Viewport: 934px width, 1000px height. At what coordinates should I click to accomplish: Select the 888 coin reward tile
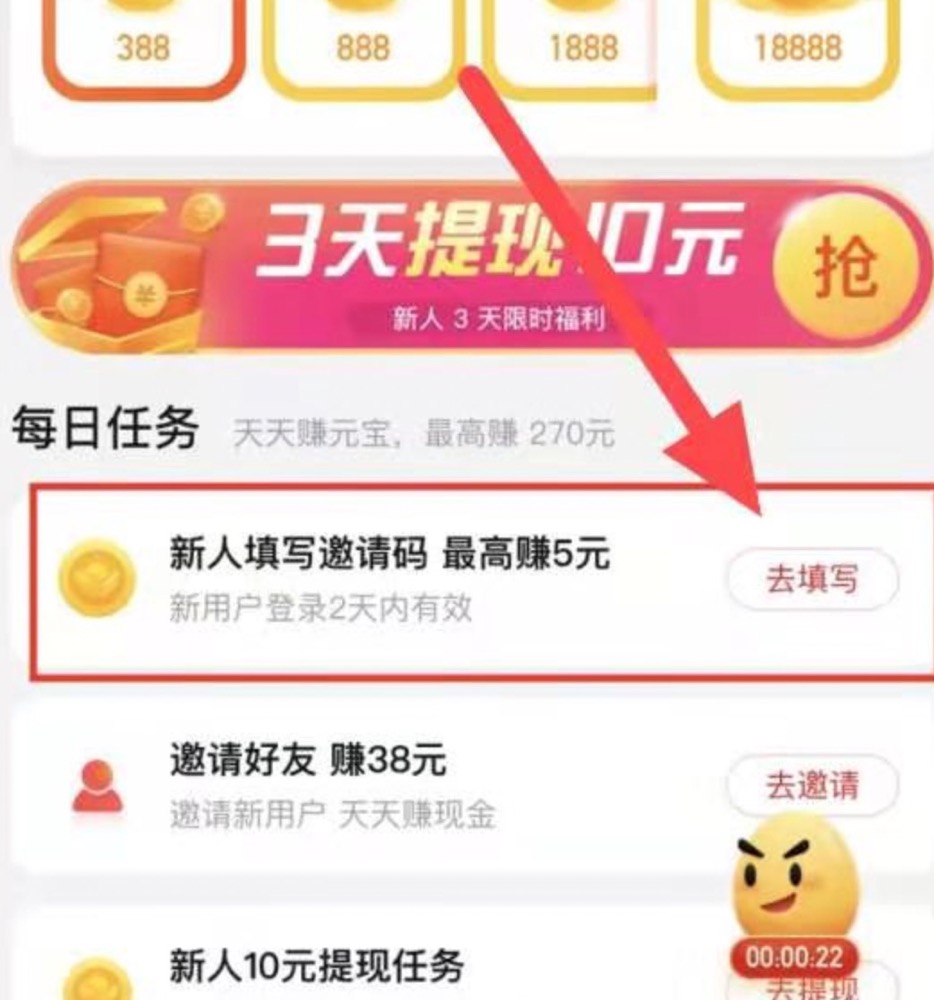(362, 48)
